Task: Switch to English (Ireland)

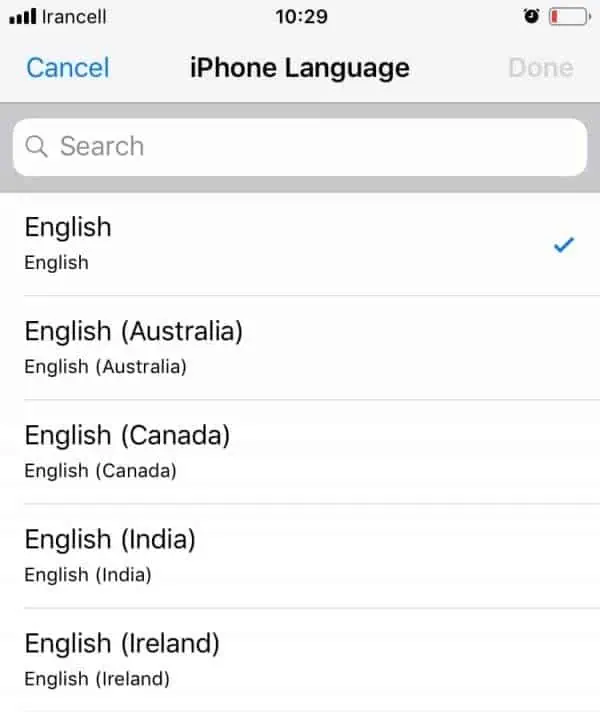Action: pyautogui.click(x=300, y=659)
